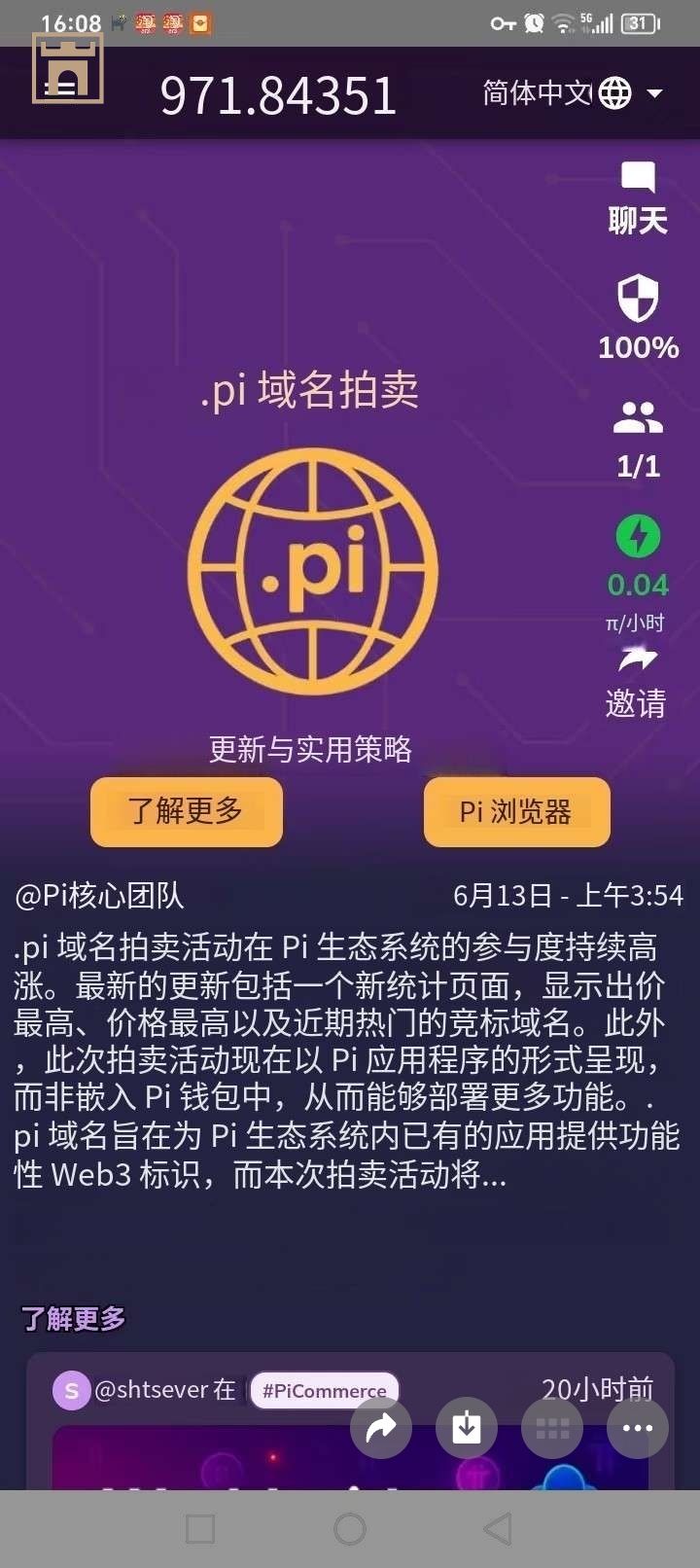This screenshot has height=1568, width=700.
Task: Tap the system home button
Action: point(350,1529)
